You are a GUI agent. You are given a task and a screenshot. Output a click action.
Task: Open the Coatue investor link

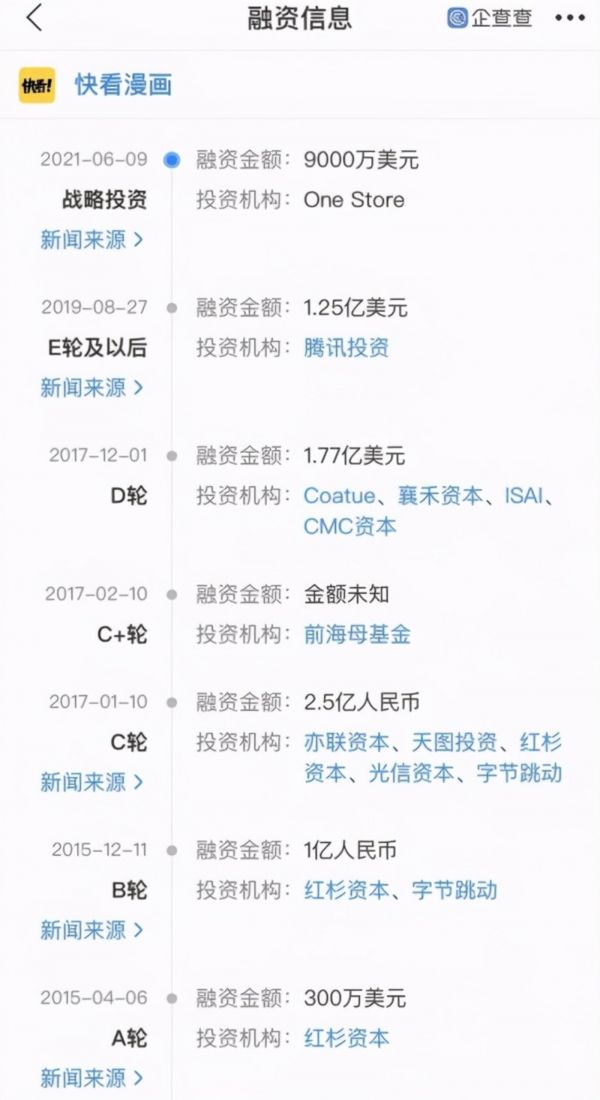pyautogui.click(x=339, y=496)
